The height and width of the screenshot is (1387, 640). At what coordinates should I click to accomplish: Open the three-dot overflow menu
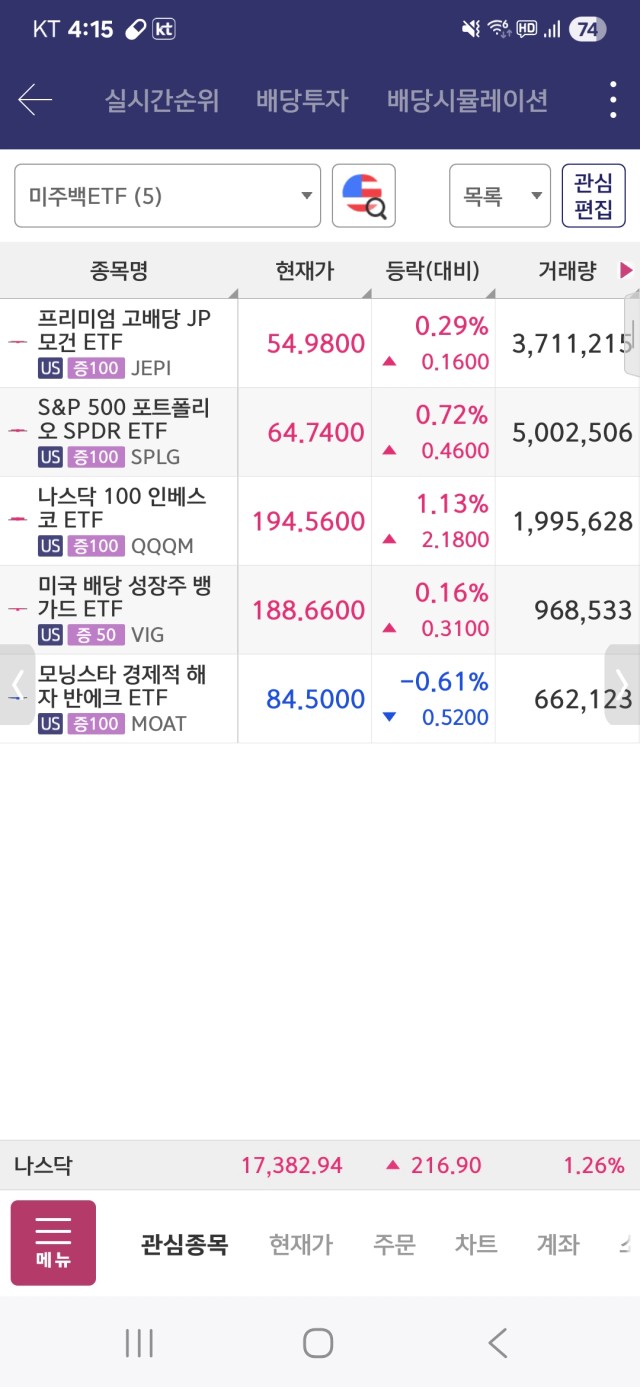[613, 100]
